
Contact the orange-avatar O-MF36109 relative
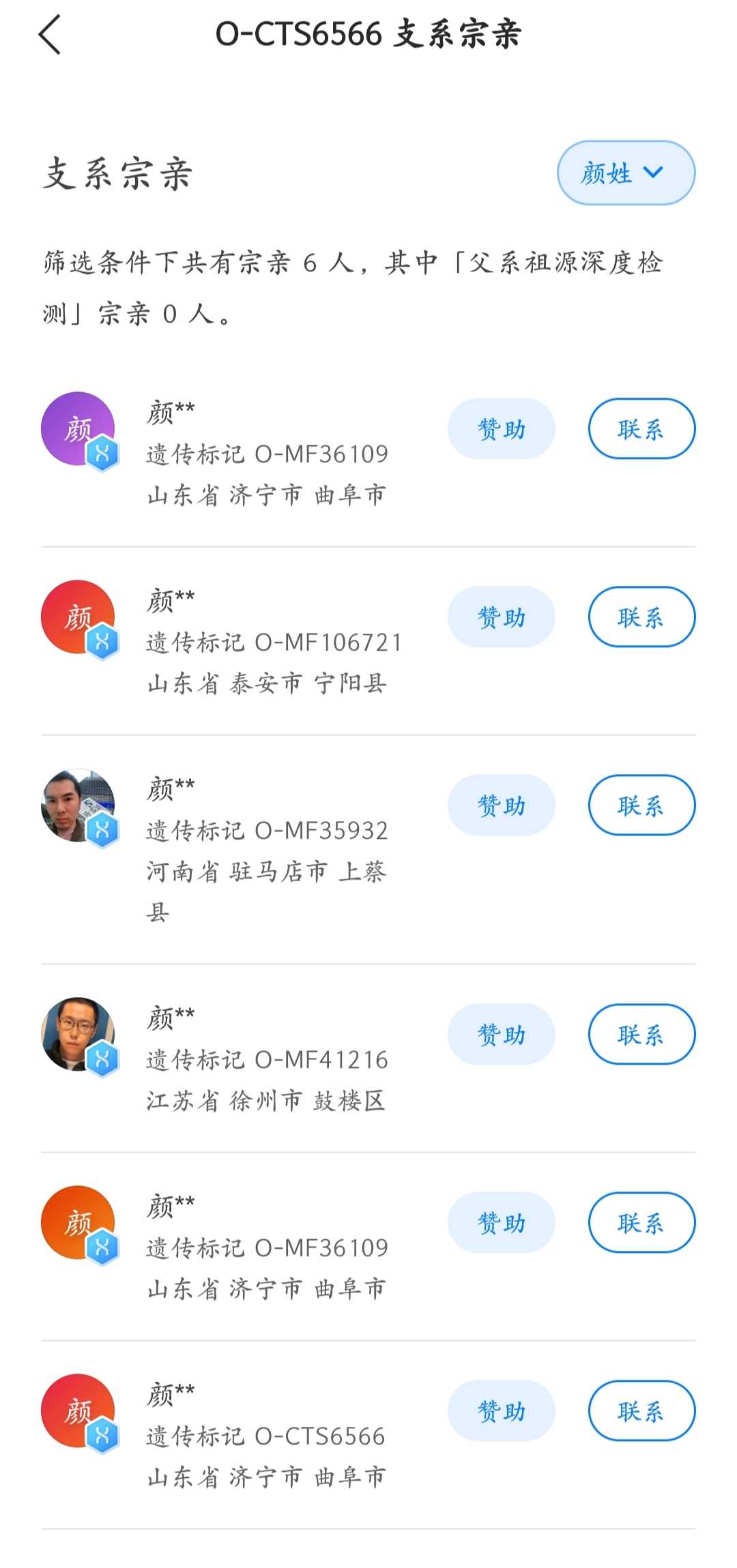pyautogui.click(x=641, y=1223)
